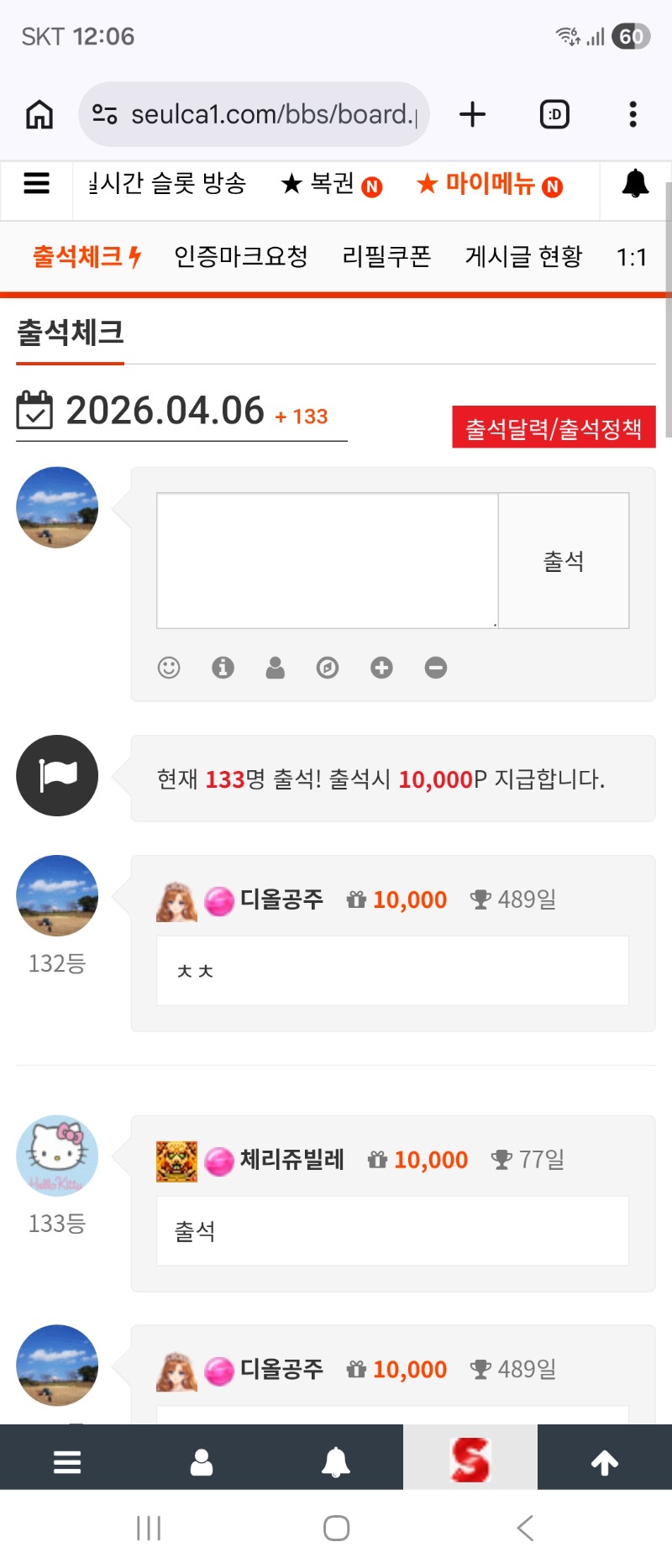Jump back to the top of the page with the up arrow
The image size is (672, 1568).
tap(604, 1463)
